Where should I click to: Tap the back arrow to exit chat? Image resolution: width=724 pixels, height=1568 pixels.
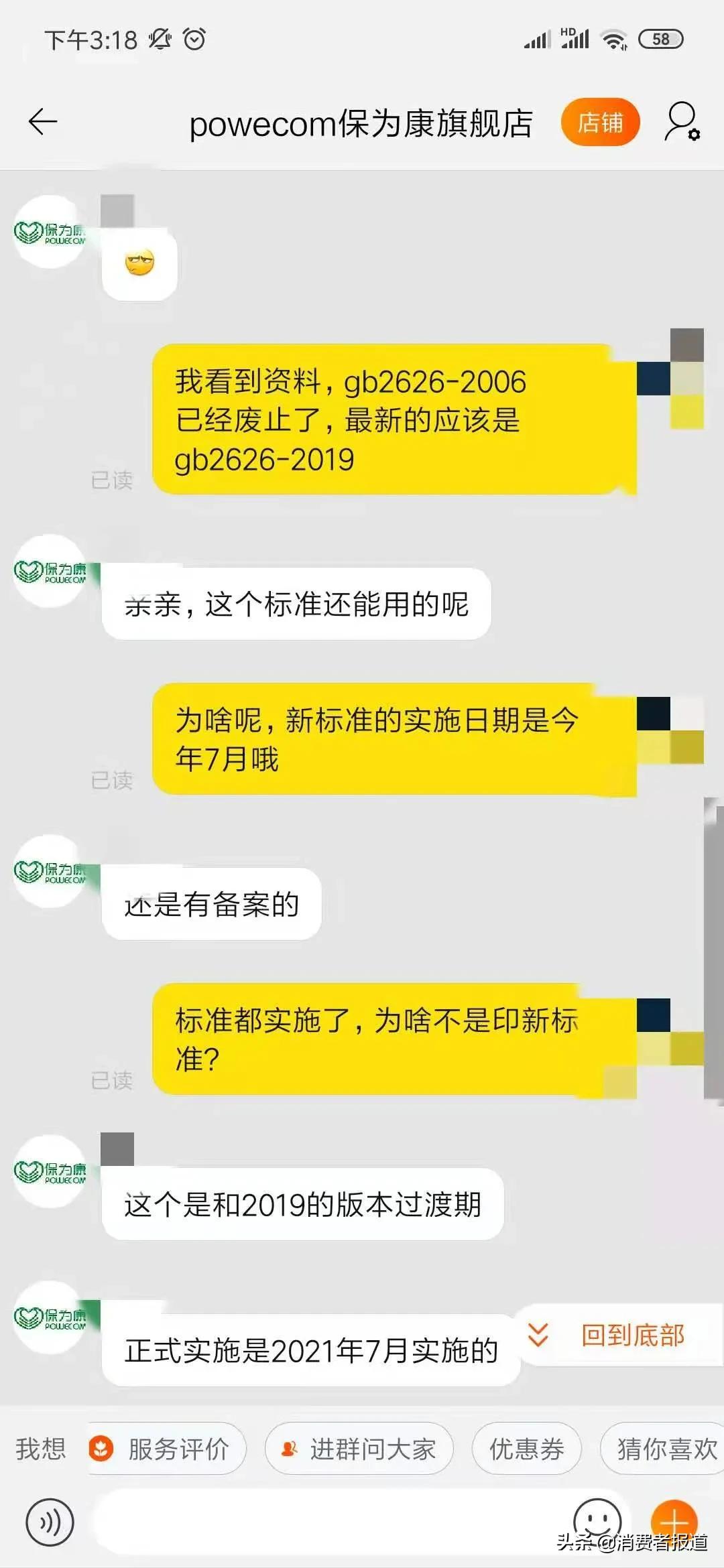tap(42, 123)
